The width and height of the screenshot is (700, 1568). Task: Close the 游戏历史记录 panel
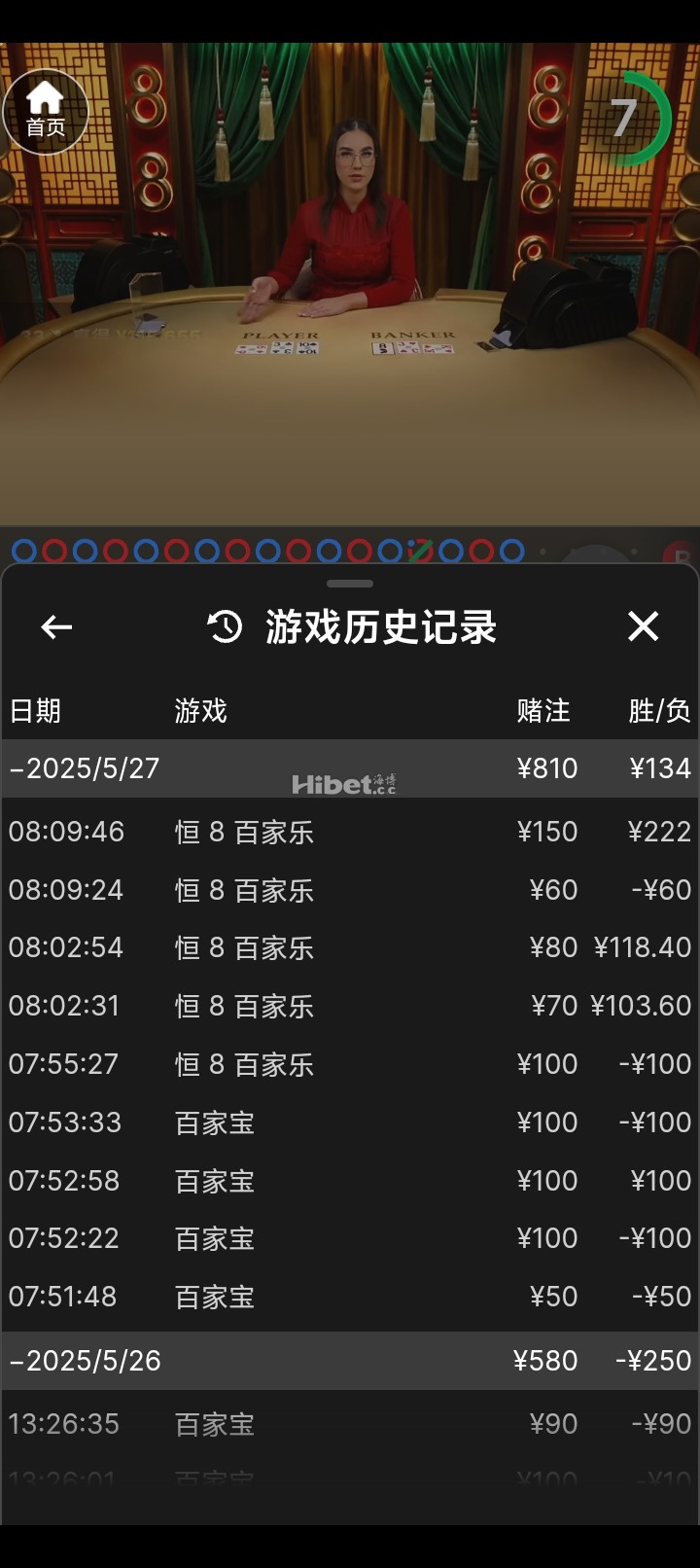pyautogui.click(x=643, y=626)
